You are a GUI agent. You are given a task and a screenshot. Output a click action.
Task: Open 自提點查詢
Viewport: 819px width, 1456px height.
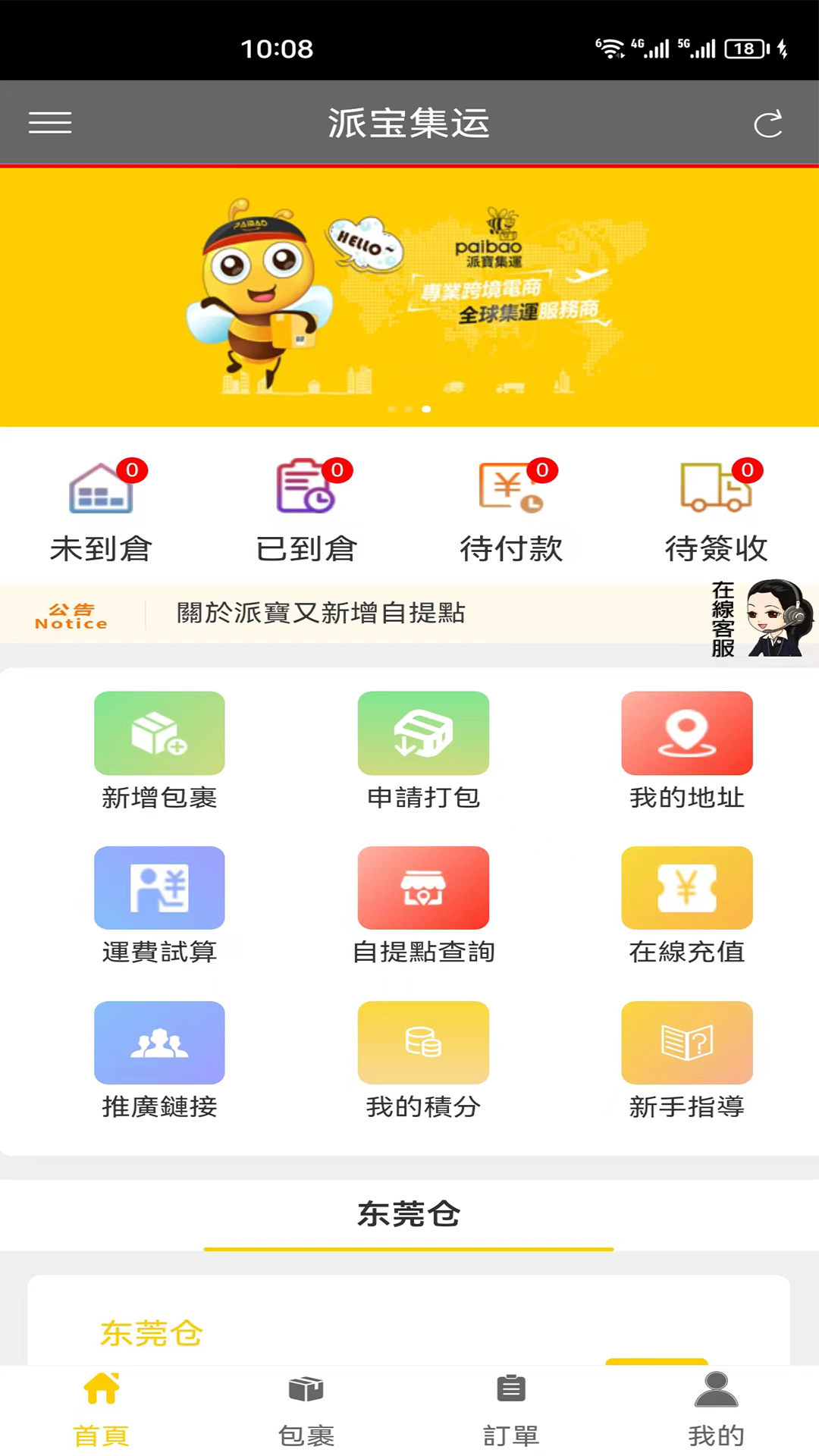pyautogui.click(x=423, y=904)
